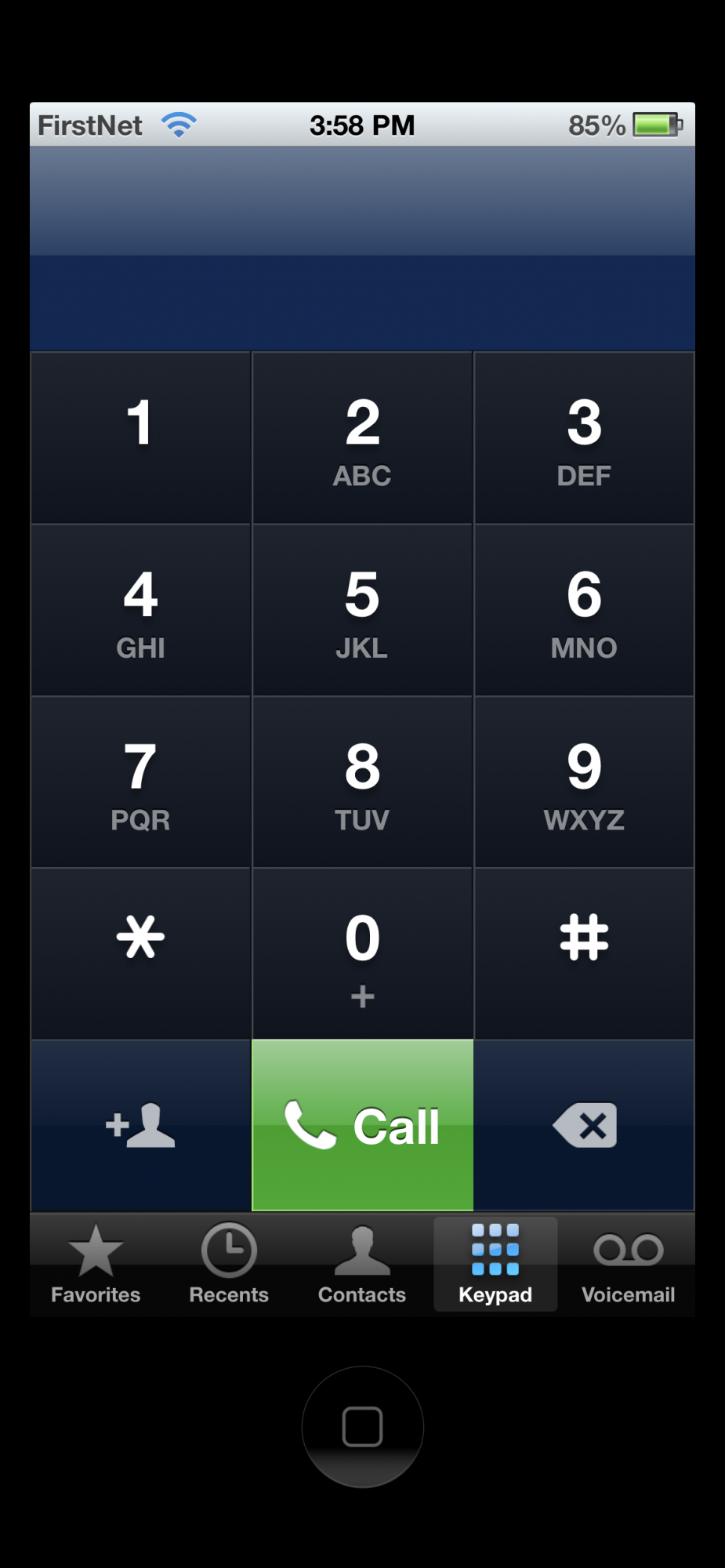Image resolution: width=725 pixels, height=1568 pixels.
Task: Enter digit 7 PQR
Action: click(x=140, y=782)
